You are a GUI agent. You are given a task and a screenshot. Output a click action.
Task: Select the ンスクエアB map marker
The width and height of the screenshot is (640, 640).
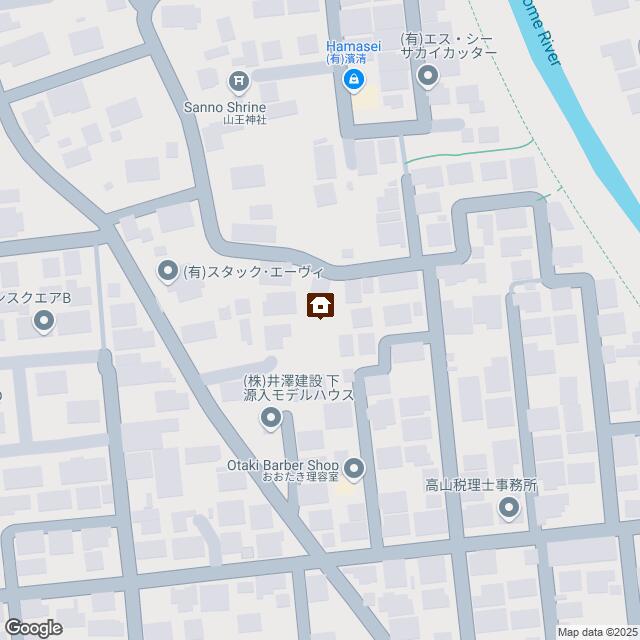click(x=44, y=321)
